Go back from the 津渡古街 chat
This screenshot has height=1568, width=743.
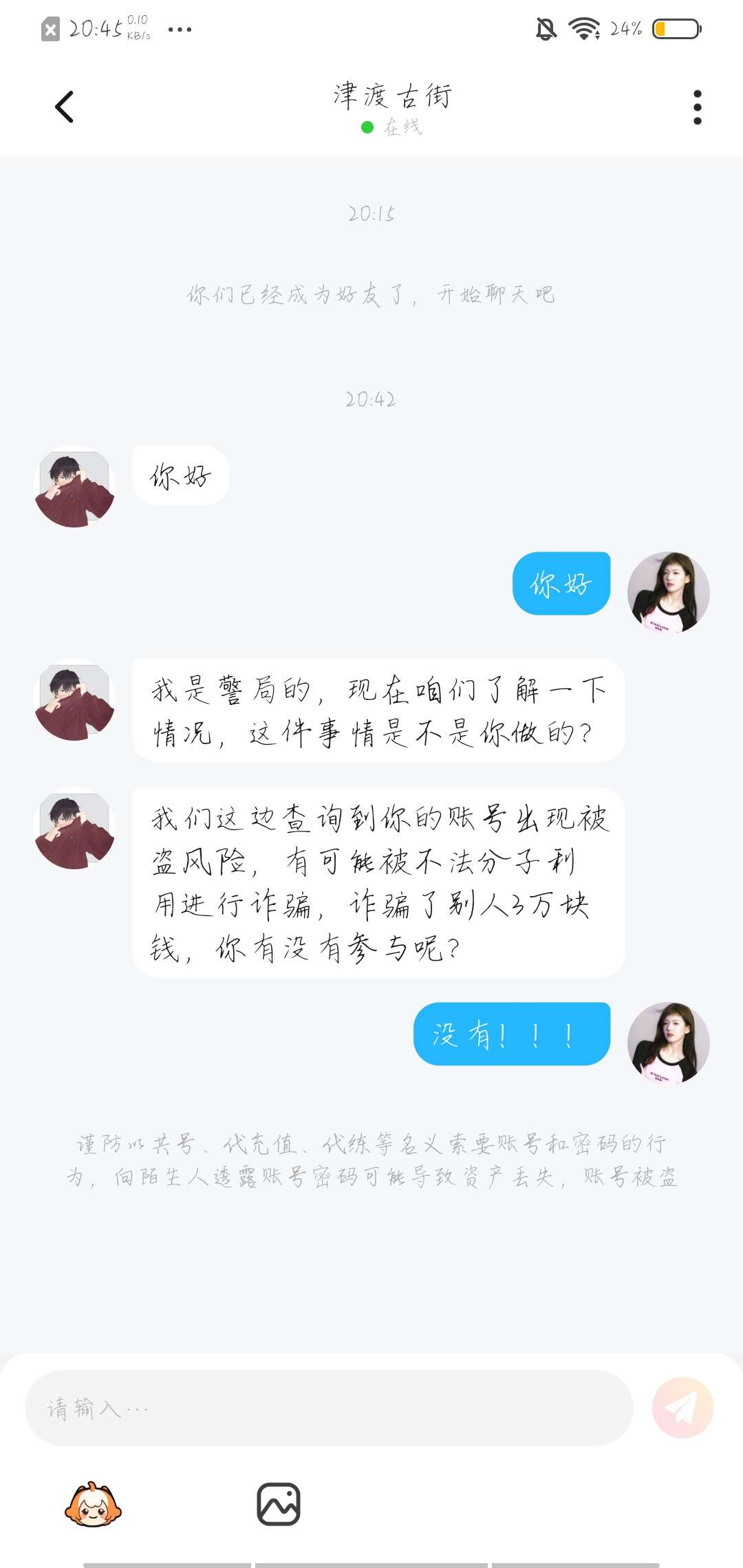[64, 107]
